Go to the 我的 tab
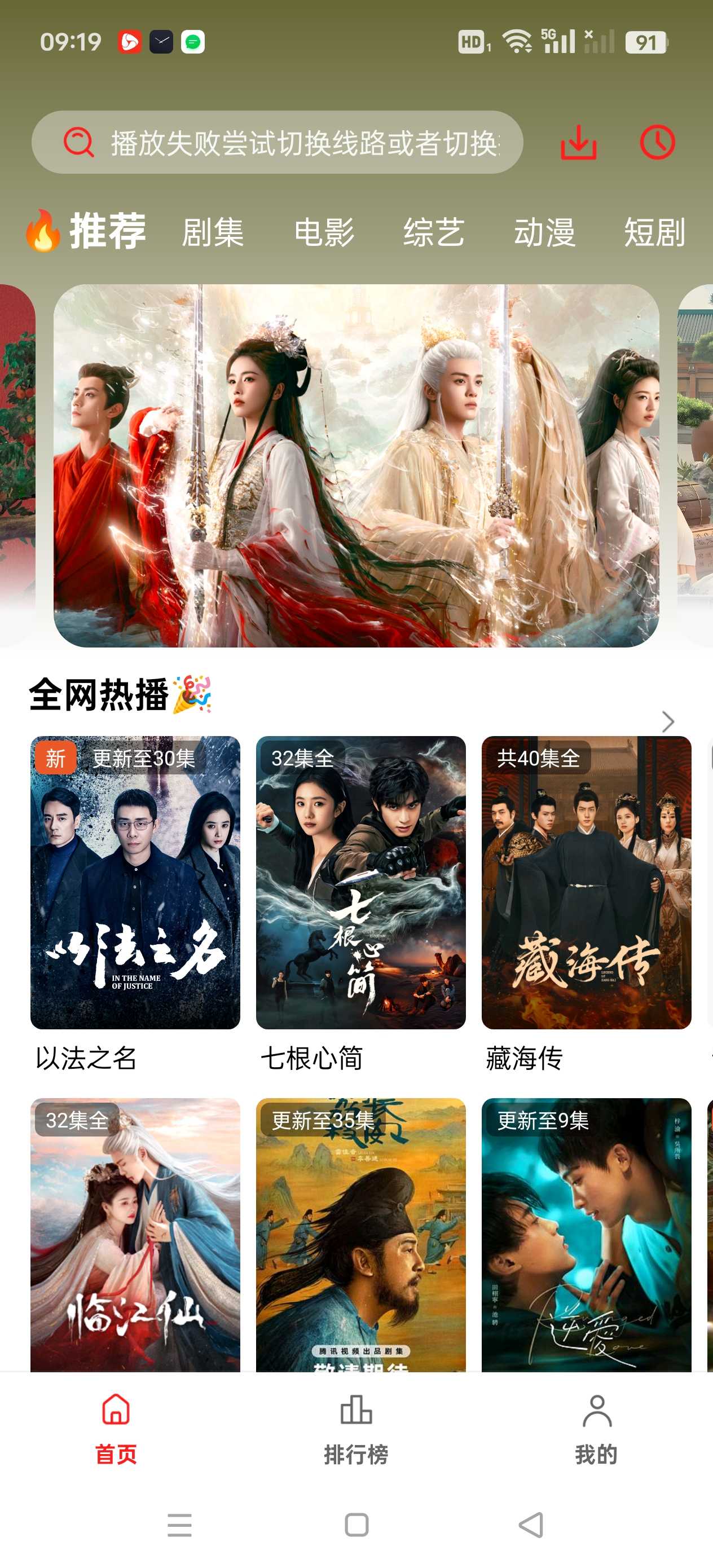Viewport: 713px width, 1568px height. pos(596,1428)
